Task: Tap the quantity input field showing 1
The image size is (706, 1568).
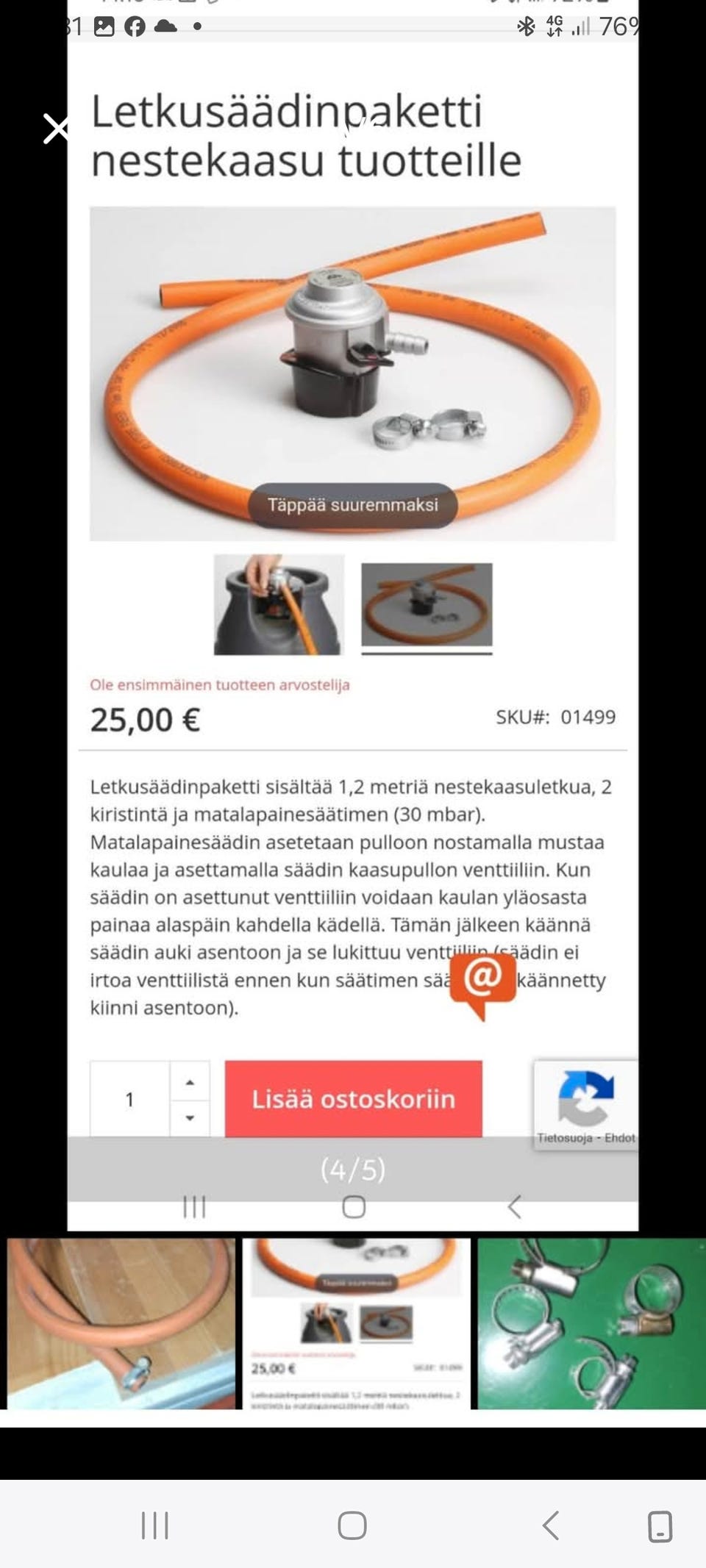Action: 129,1100
